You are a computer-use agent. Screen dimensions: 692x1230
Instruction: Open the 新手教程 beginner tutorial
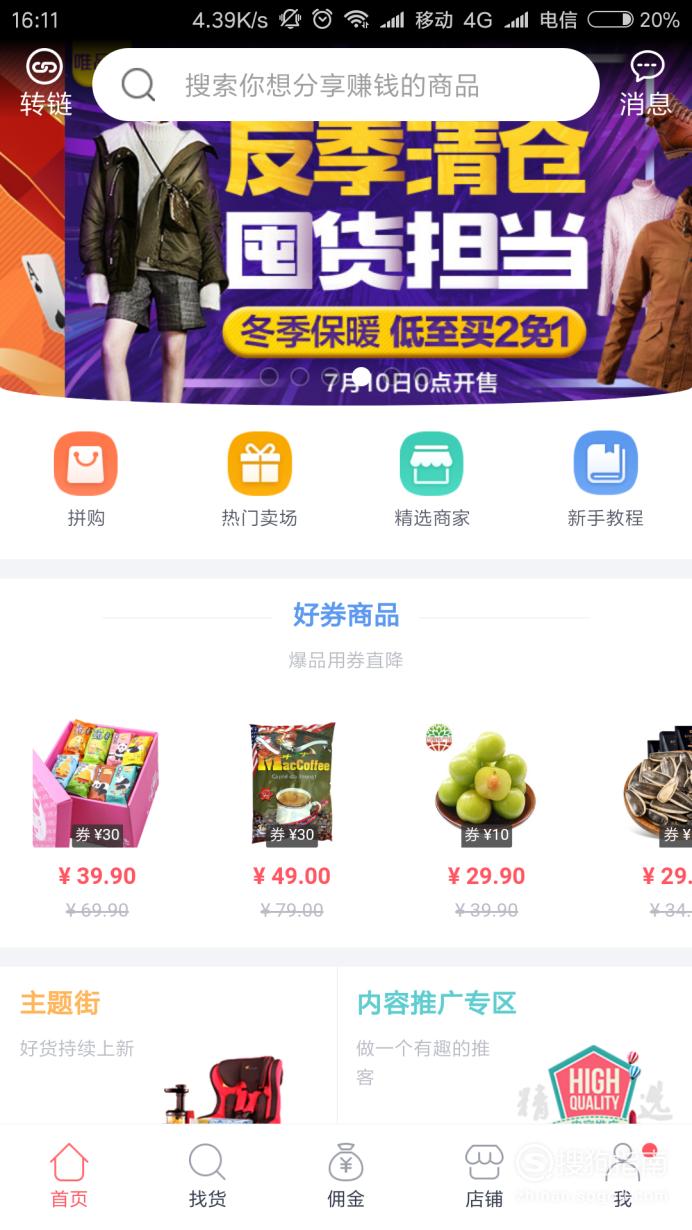605,479
